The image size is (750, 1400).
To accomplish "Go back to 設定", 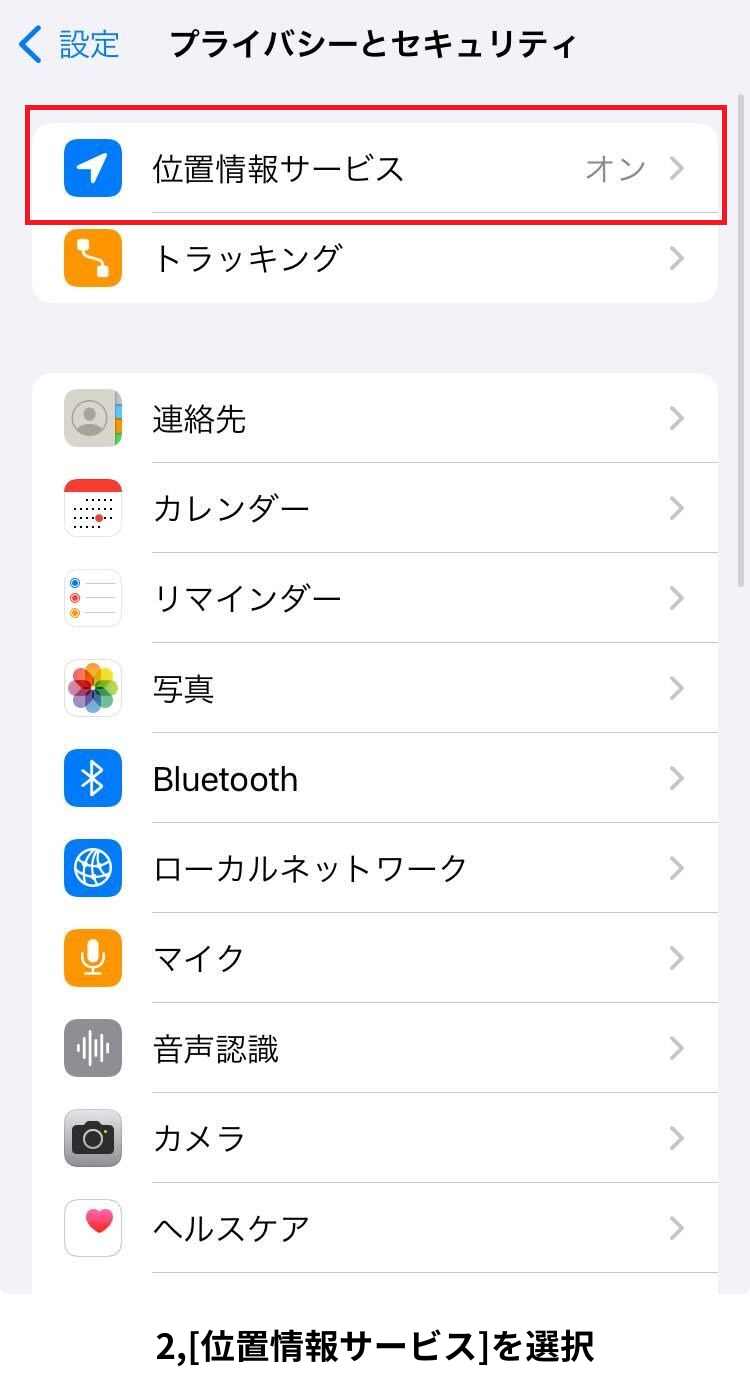I will (x=70, y=44).
